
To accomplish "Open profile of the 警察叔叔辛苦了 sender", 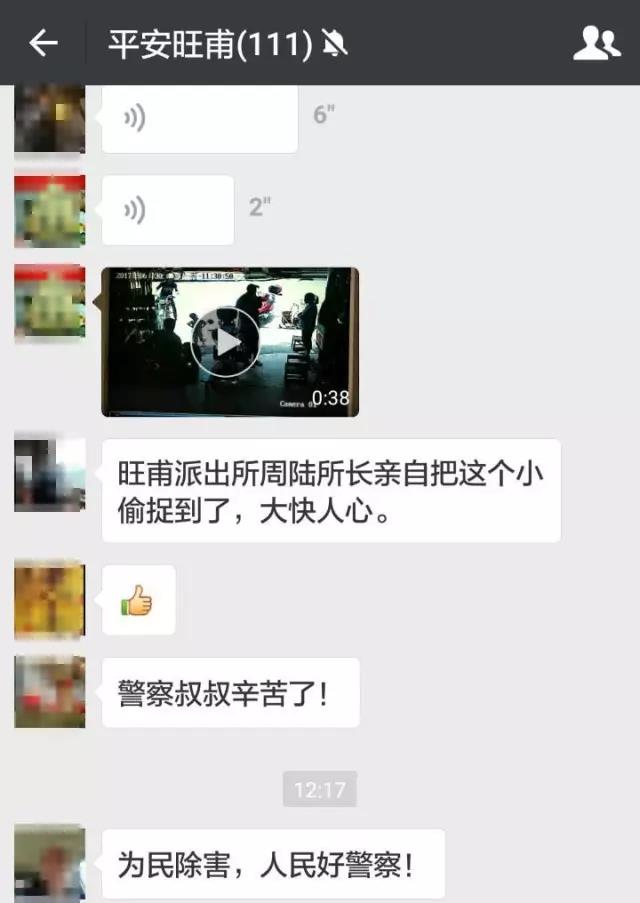I will click(49, 692).
